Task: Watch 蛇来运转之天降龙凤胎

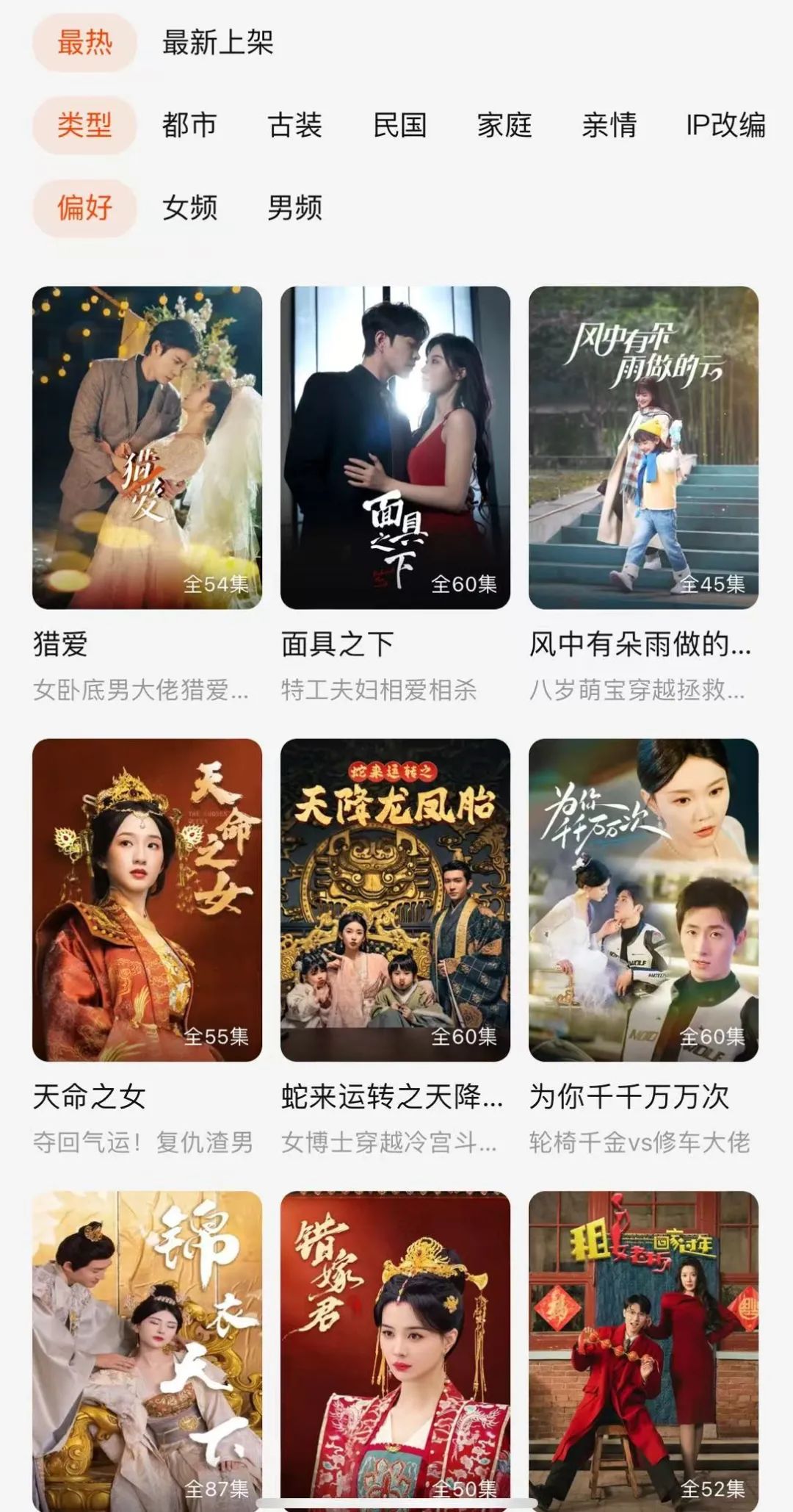Action: pos(395,899)
